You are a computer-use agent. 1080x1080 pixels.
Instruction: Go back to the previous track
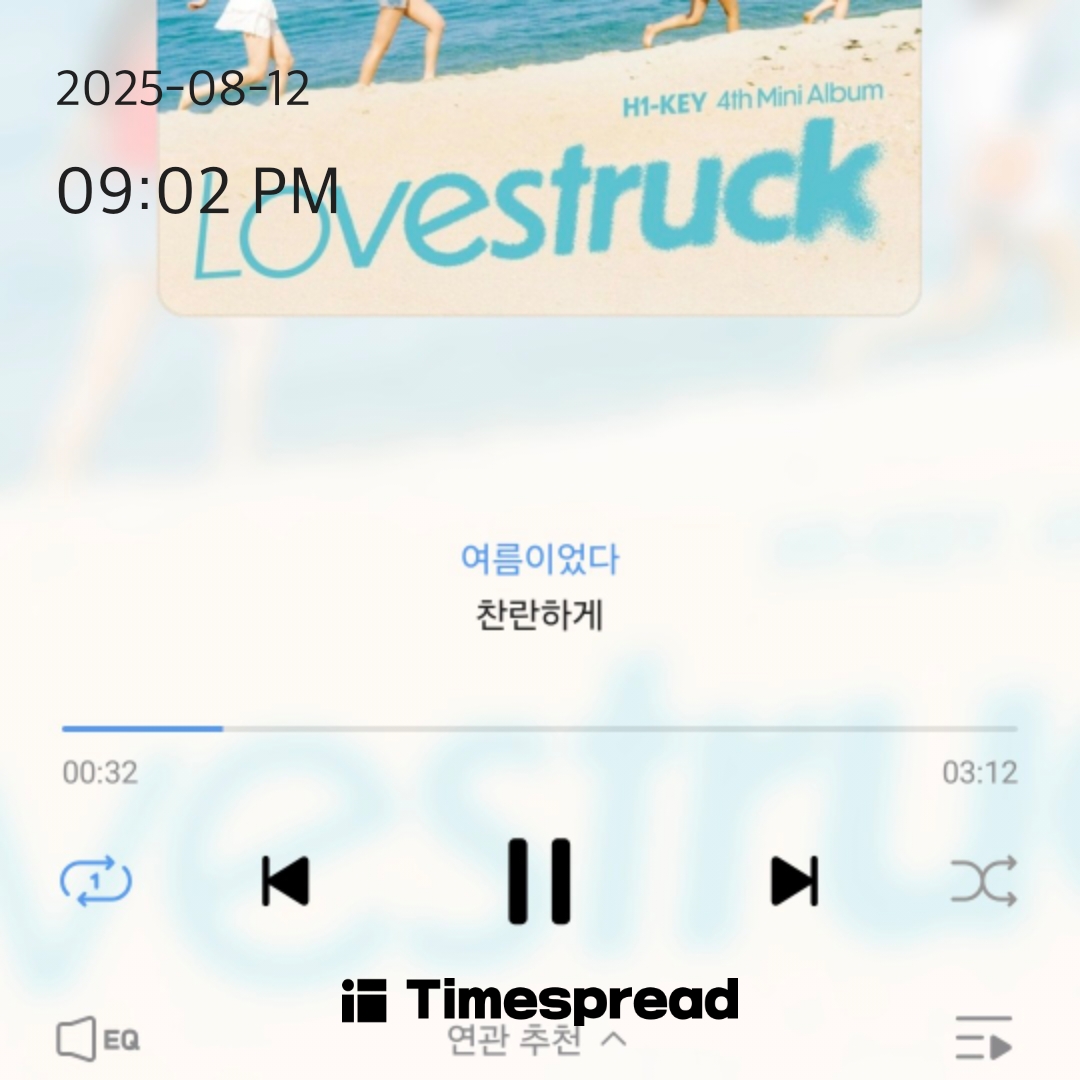[285, 881]
